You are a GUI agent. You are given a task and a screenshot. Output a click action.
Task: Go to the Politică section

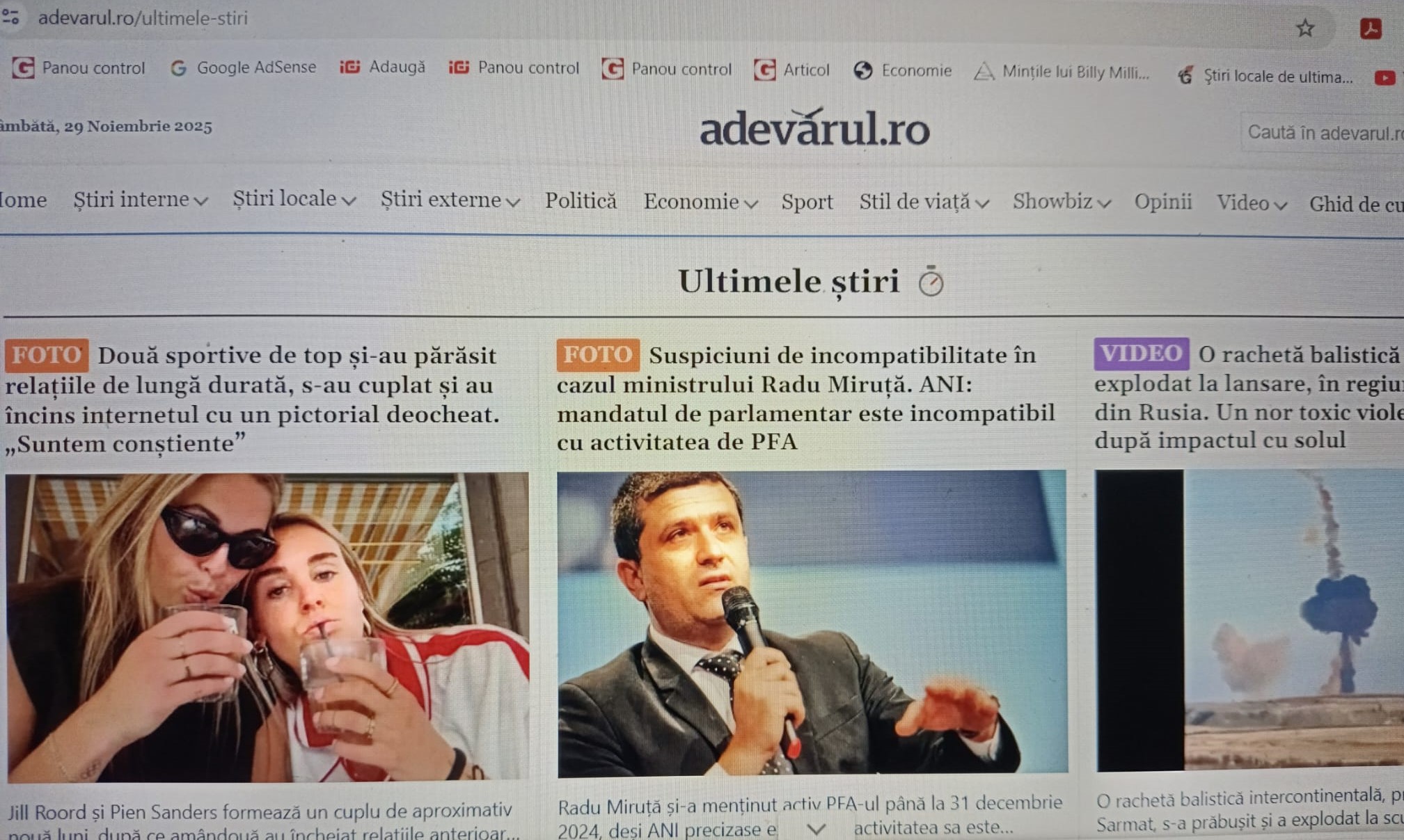click(x=581, y=201)
